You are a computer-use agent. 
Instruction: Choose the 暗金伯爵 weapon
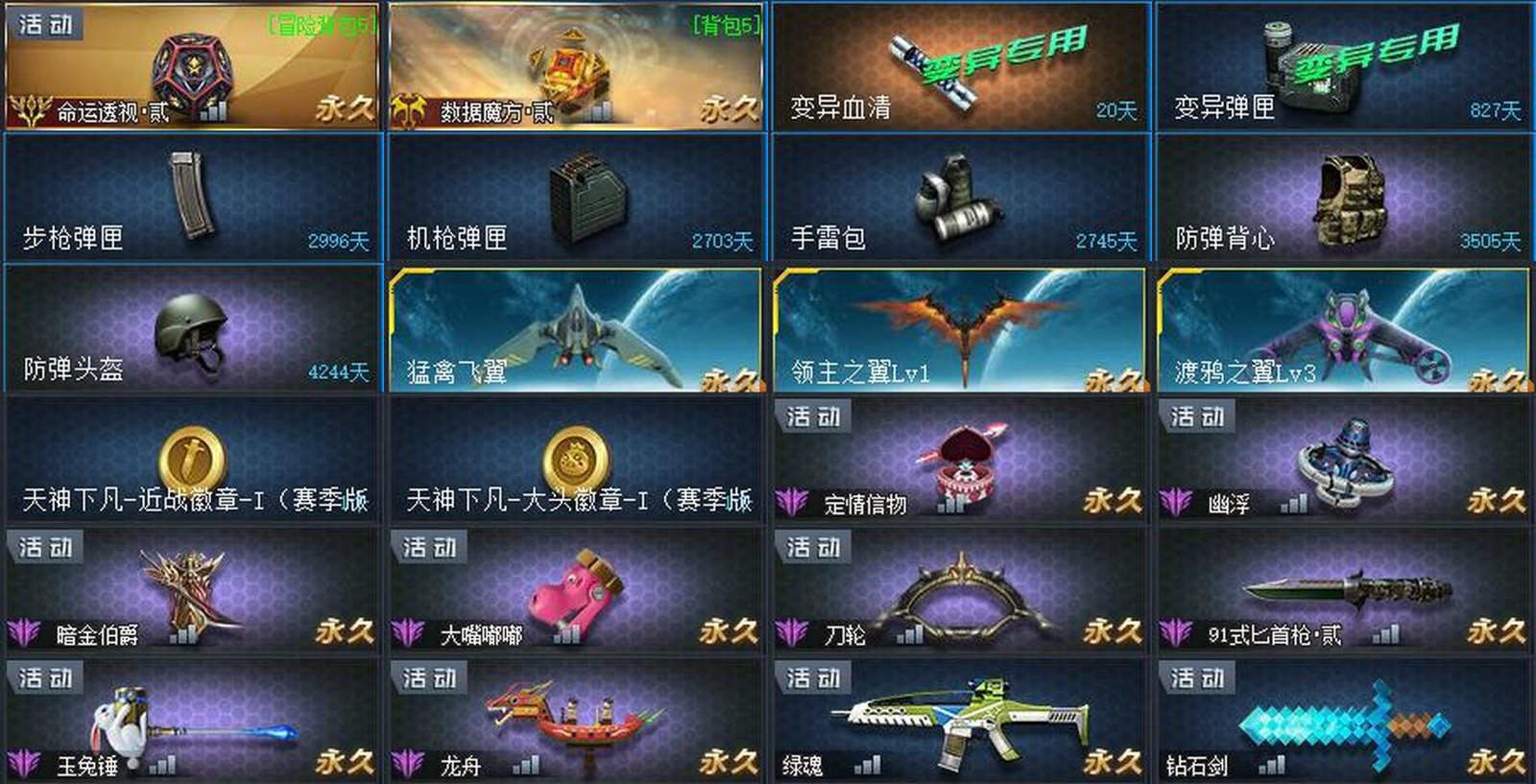192,589
